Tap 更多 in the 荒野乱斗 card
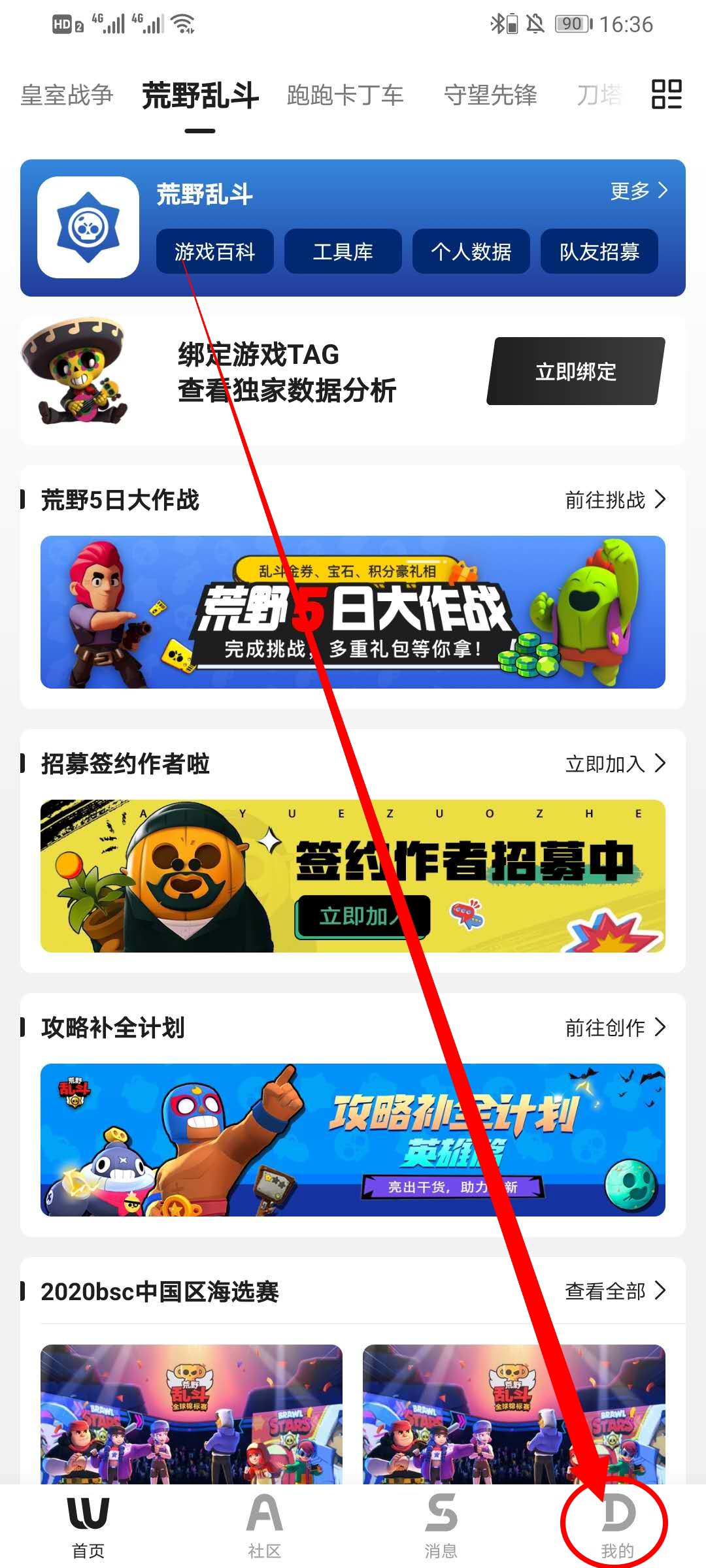The height and width of the screenshot is (1568, 706). tap(638, 191)
